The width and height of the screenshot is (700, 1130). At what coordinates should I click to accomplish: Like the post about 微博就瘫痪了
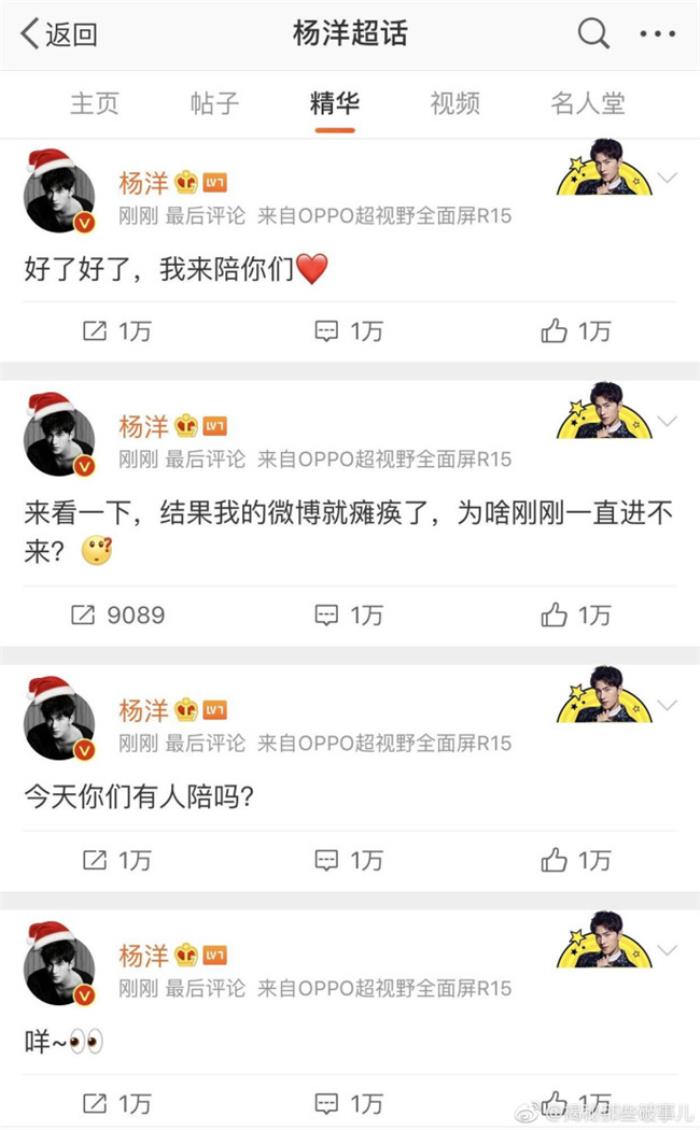click(x=576, y=615)
